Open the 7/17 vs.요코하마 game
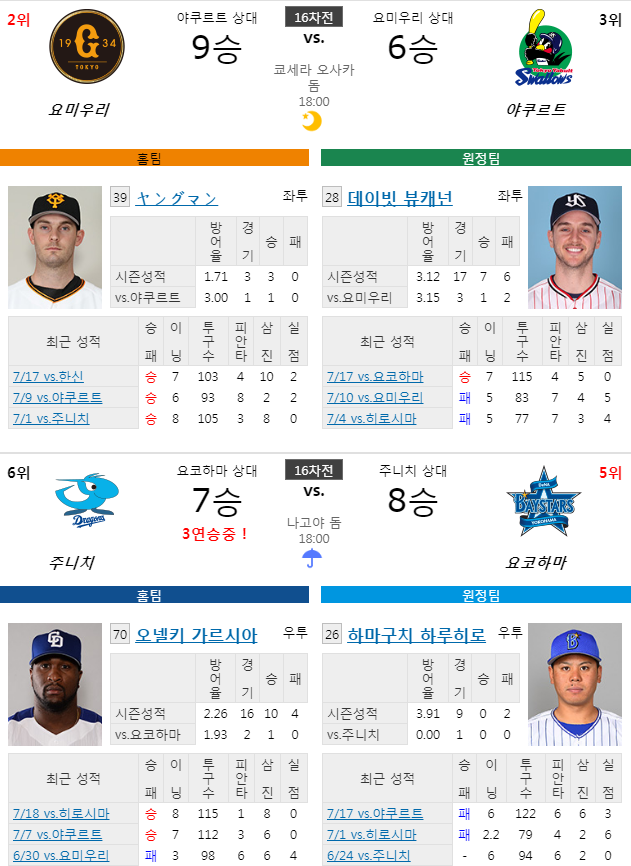The height and width of the screenshot is (866, 631). [x=375, y=376]
